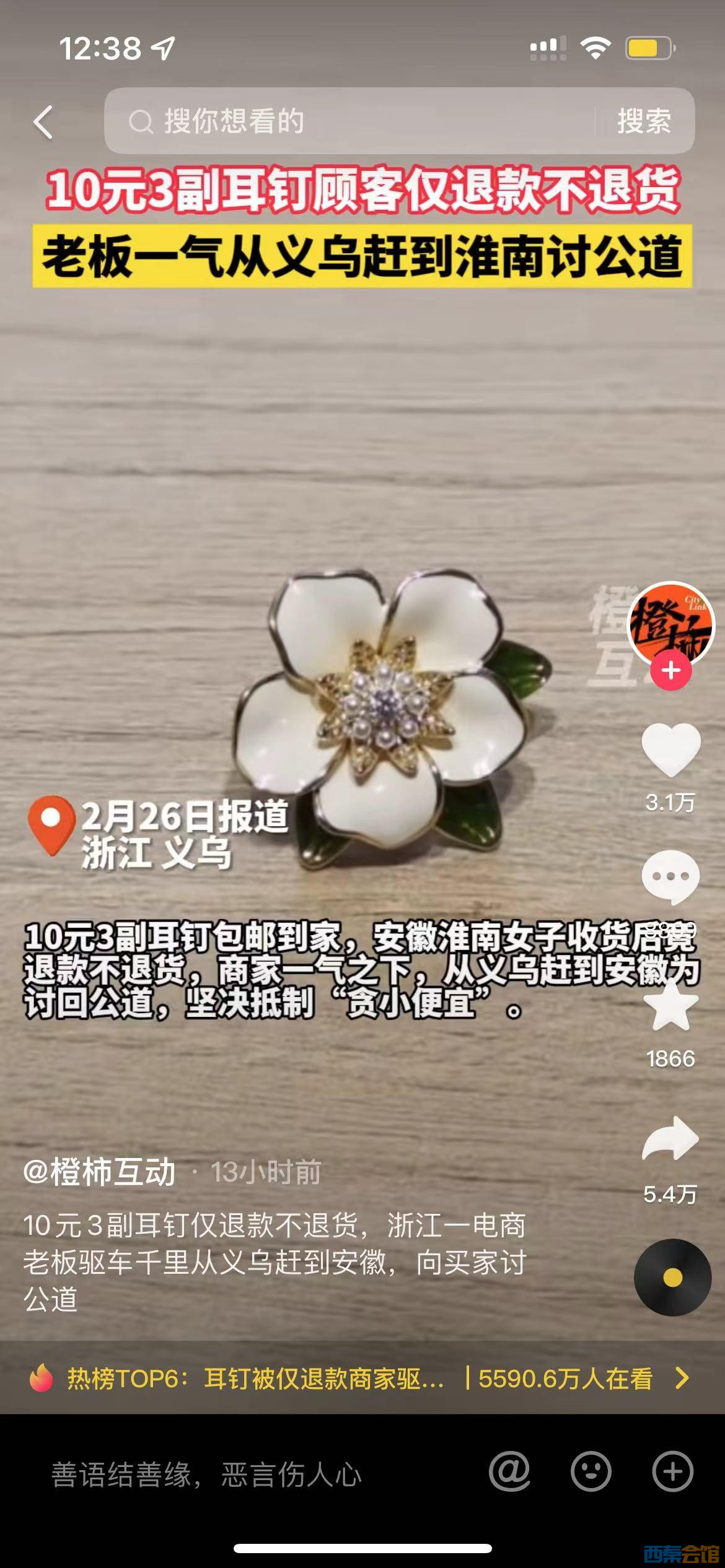The image size is (725, 1568).
Task: Open the 热榜TOP6 trending banner
Action: [359, 1379]
